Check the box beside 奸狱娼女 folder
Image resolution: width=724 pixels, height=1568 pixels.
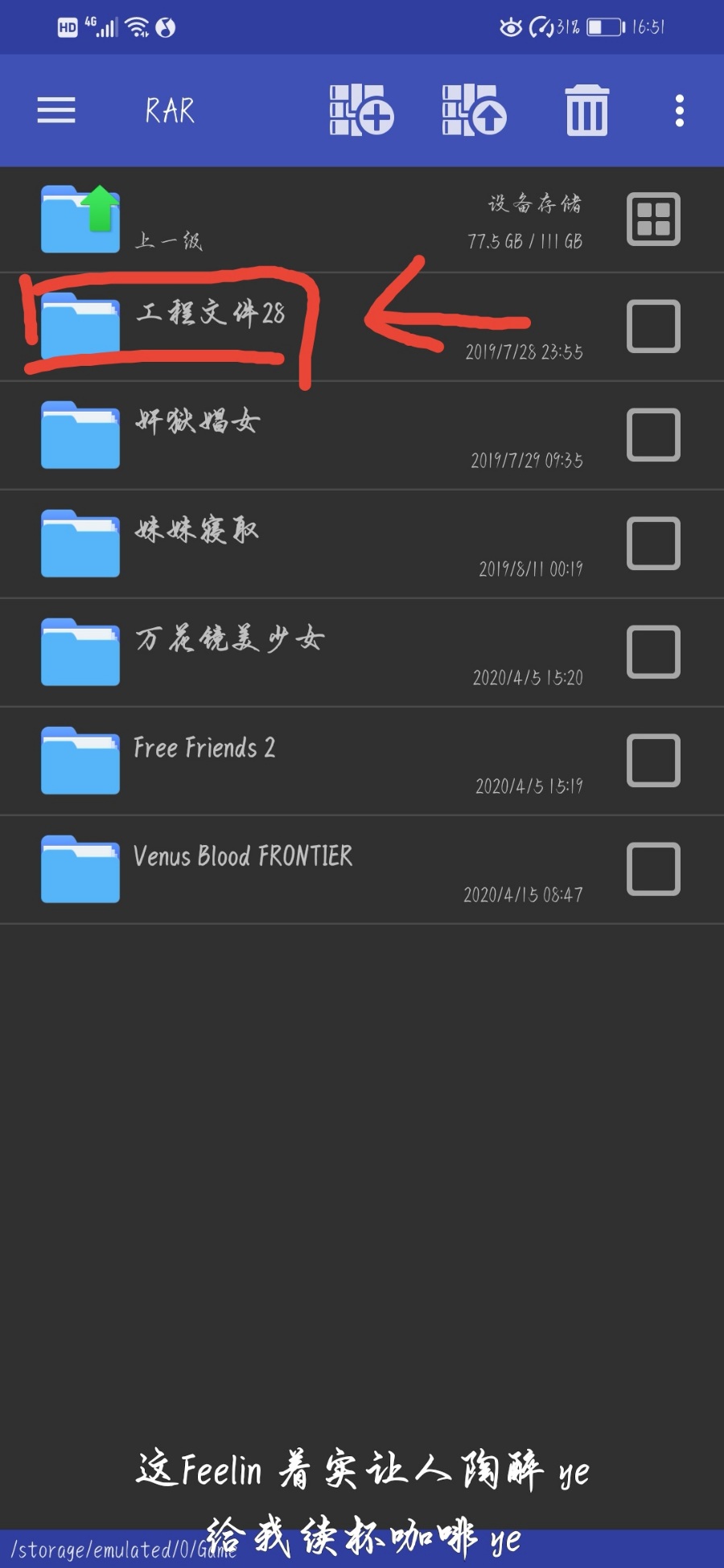pyautogui.click(x=653, y=435)
